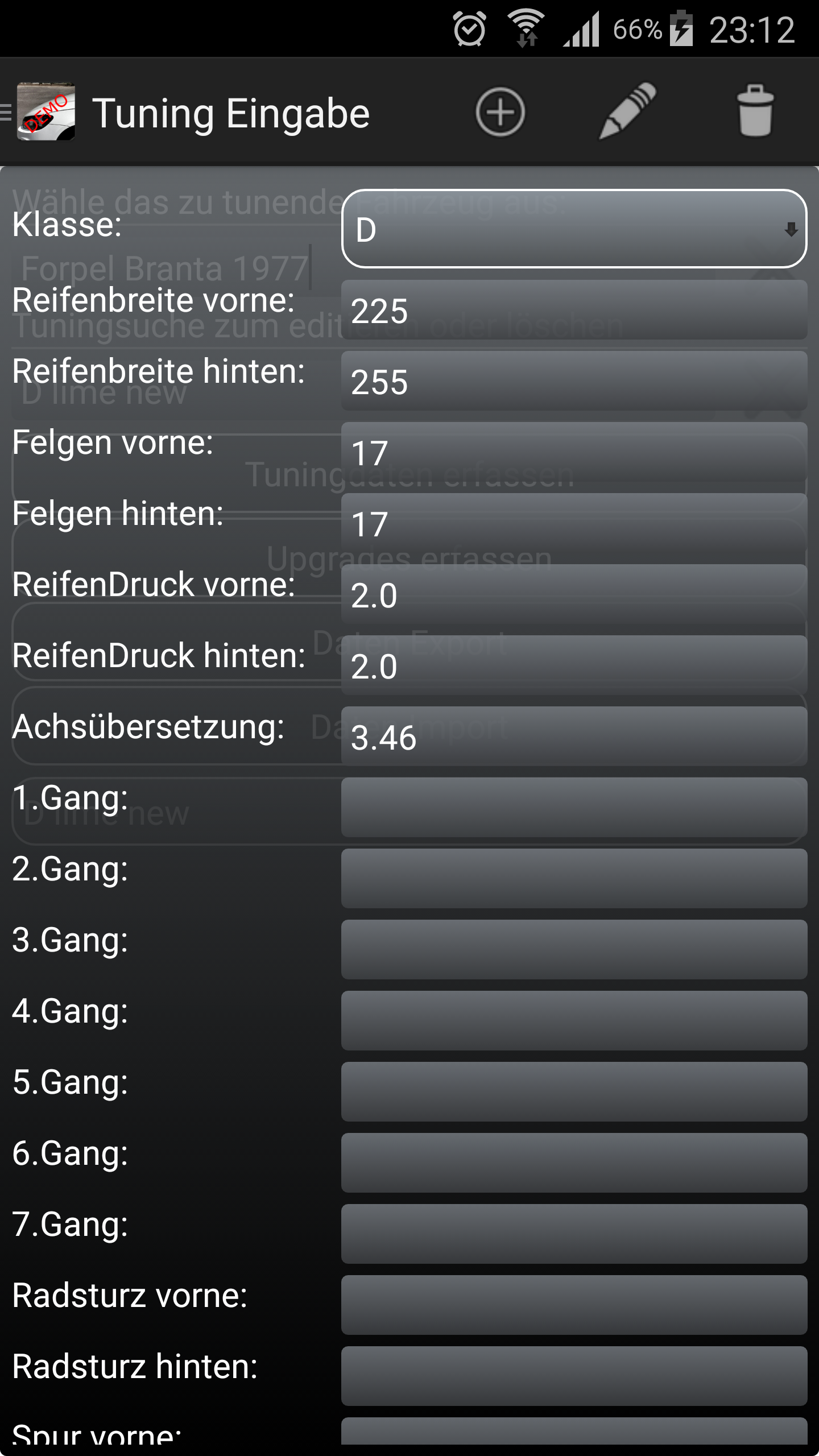The height and width of the screenshot is (1456, 819).
Task: Edit the Reifenbreite vorne field
Action: 573,310
